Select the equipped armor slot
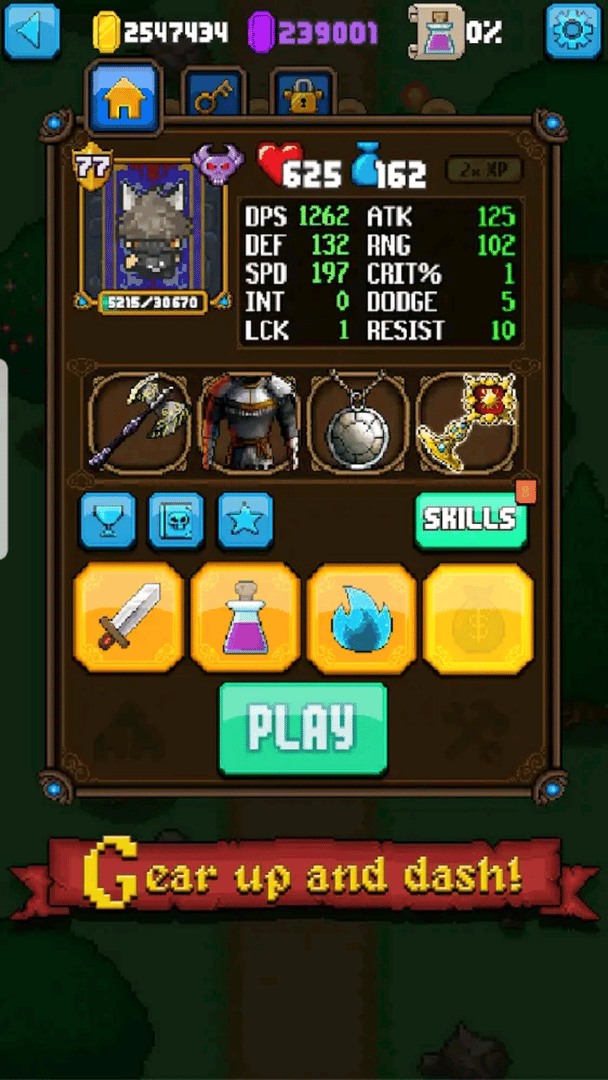The height and width of the screenshot is (1080, 608). pos(247,422)
